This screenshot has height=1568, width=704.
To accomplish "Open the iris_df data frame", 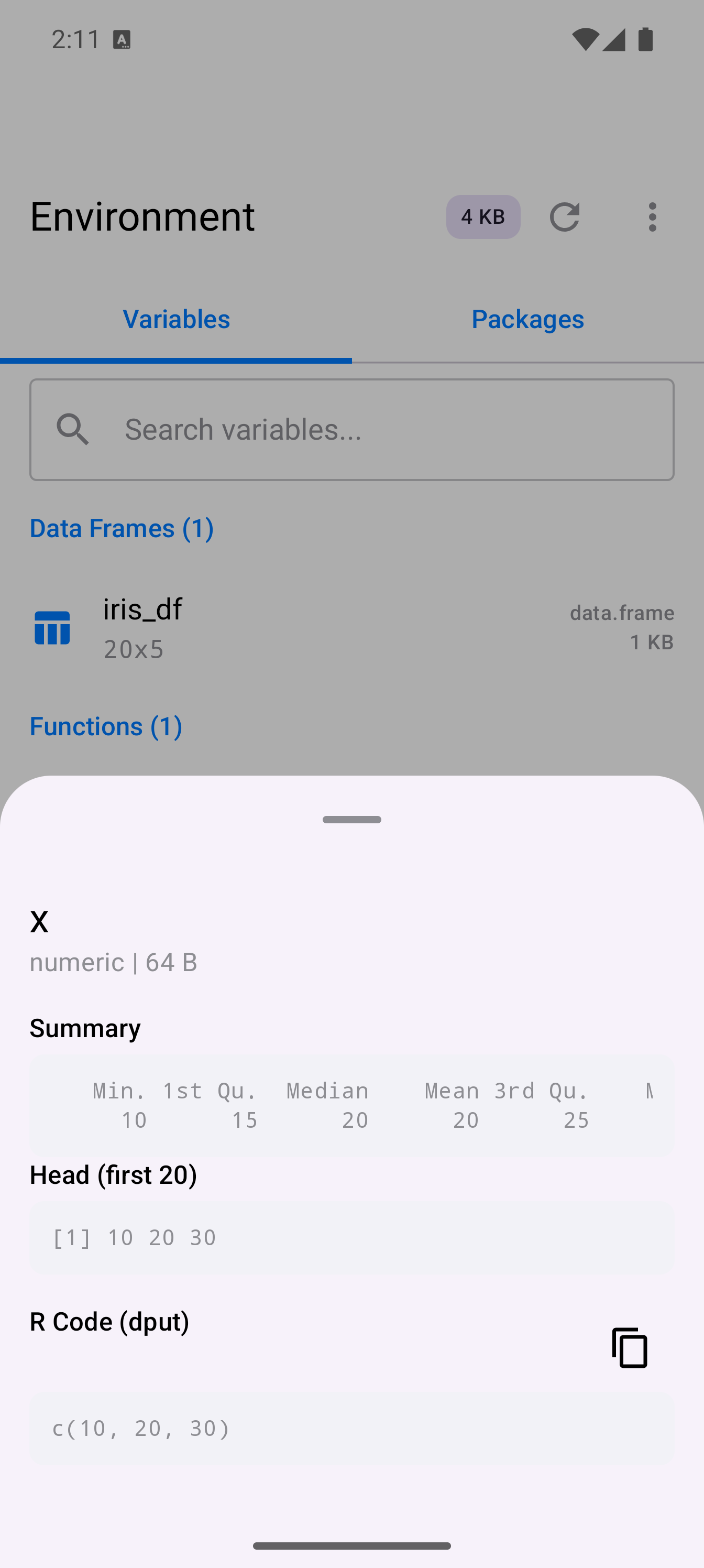I will [x=351, y=627].
